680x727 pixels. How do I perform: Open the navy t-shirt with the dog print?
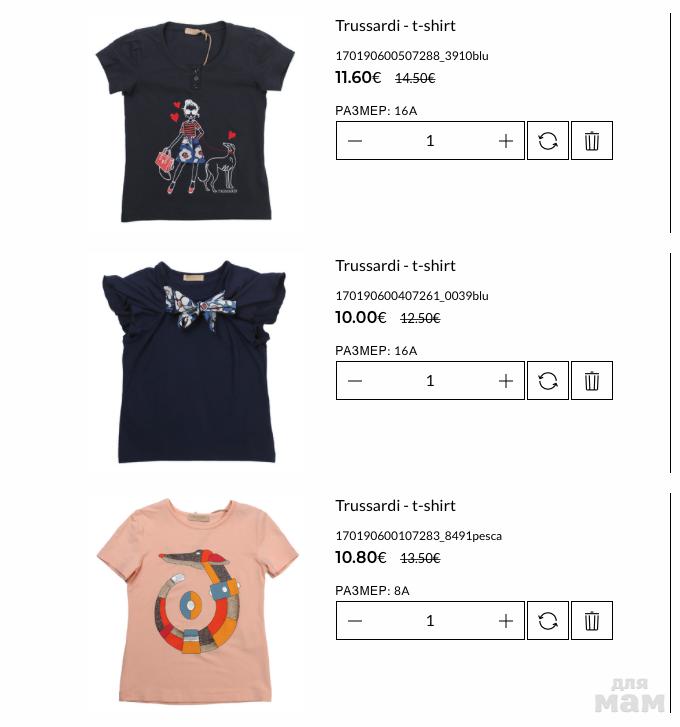(x=196, y=120)
